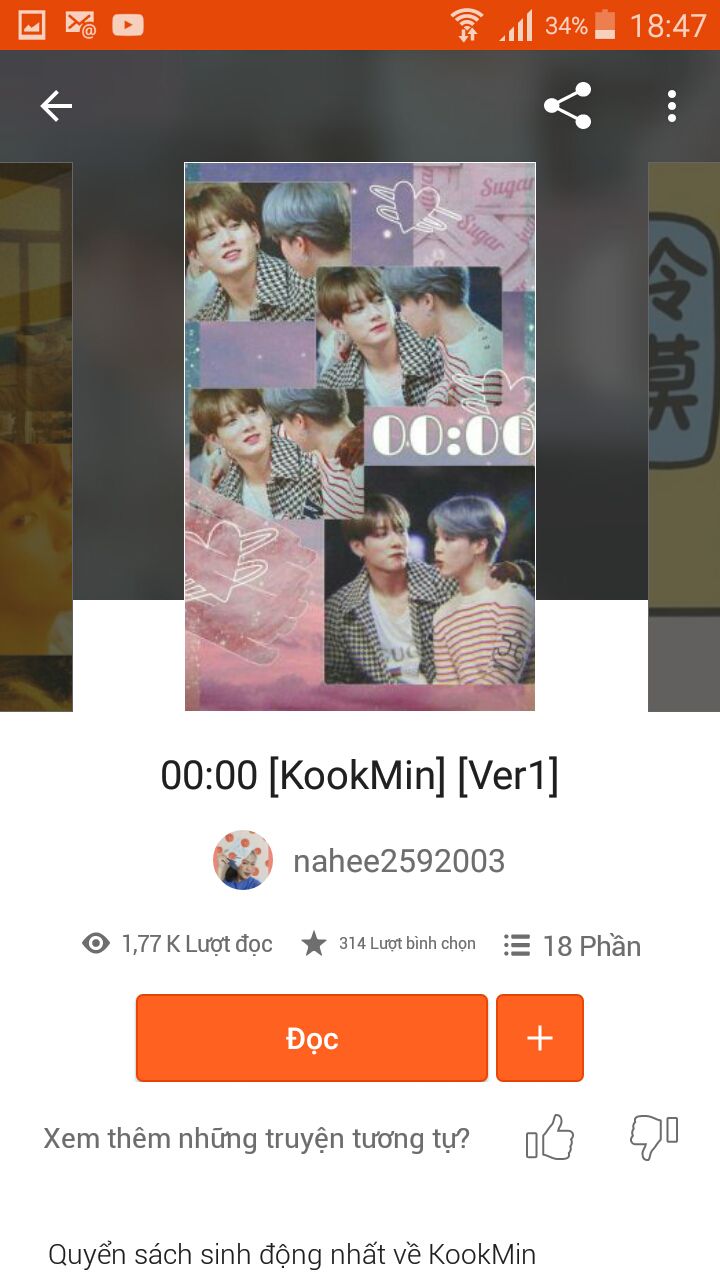Viewport: 720px width, 1280px height.
Task: Thumbs up for similar story suggestions
Action: pyautogui.click(x=550, y=1138)
